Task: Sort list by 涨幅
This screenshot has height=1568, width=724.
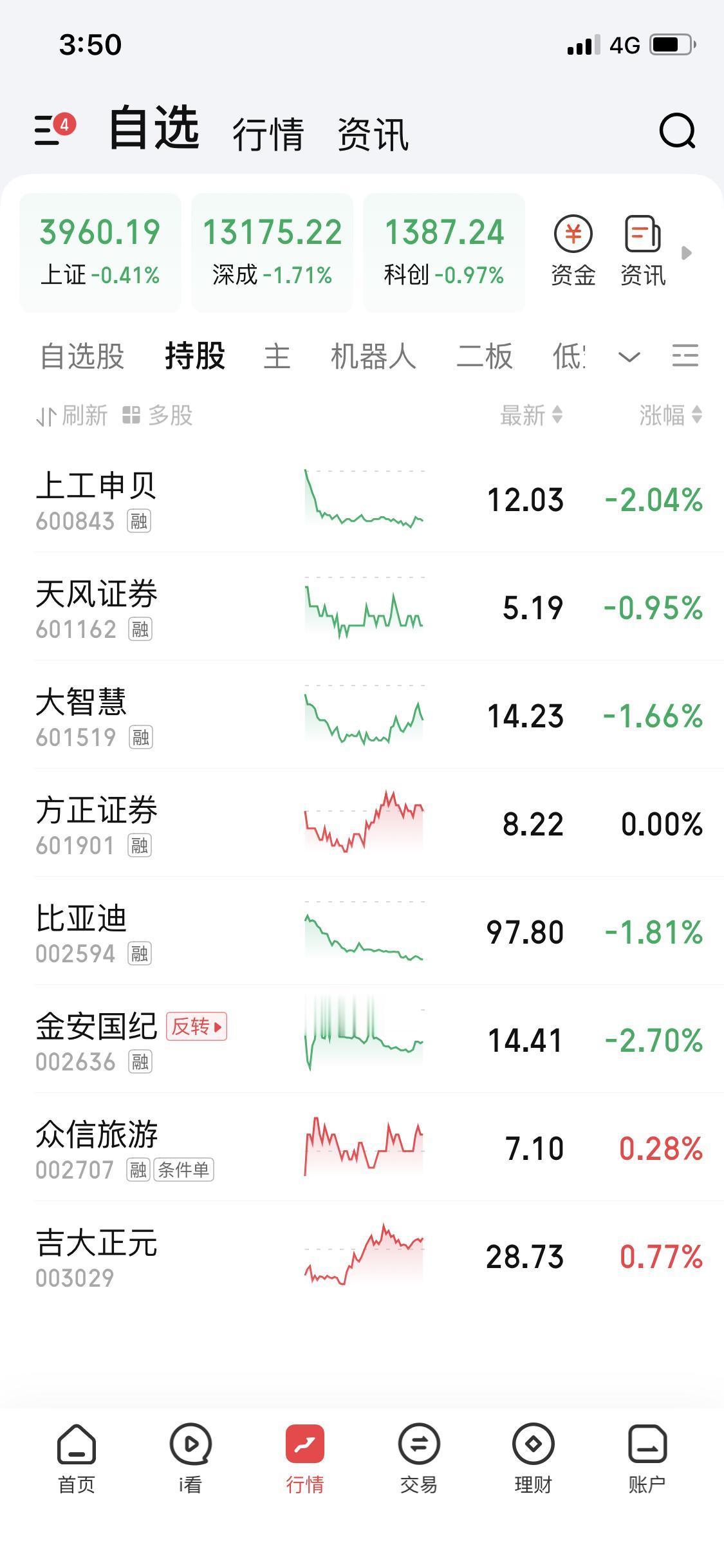Action: pyautogui.click(x=670, y=416)
